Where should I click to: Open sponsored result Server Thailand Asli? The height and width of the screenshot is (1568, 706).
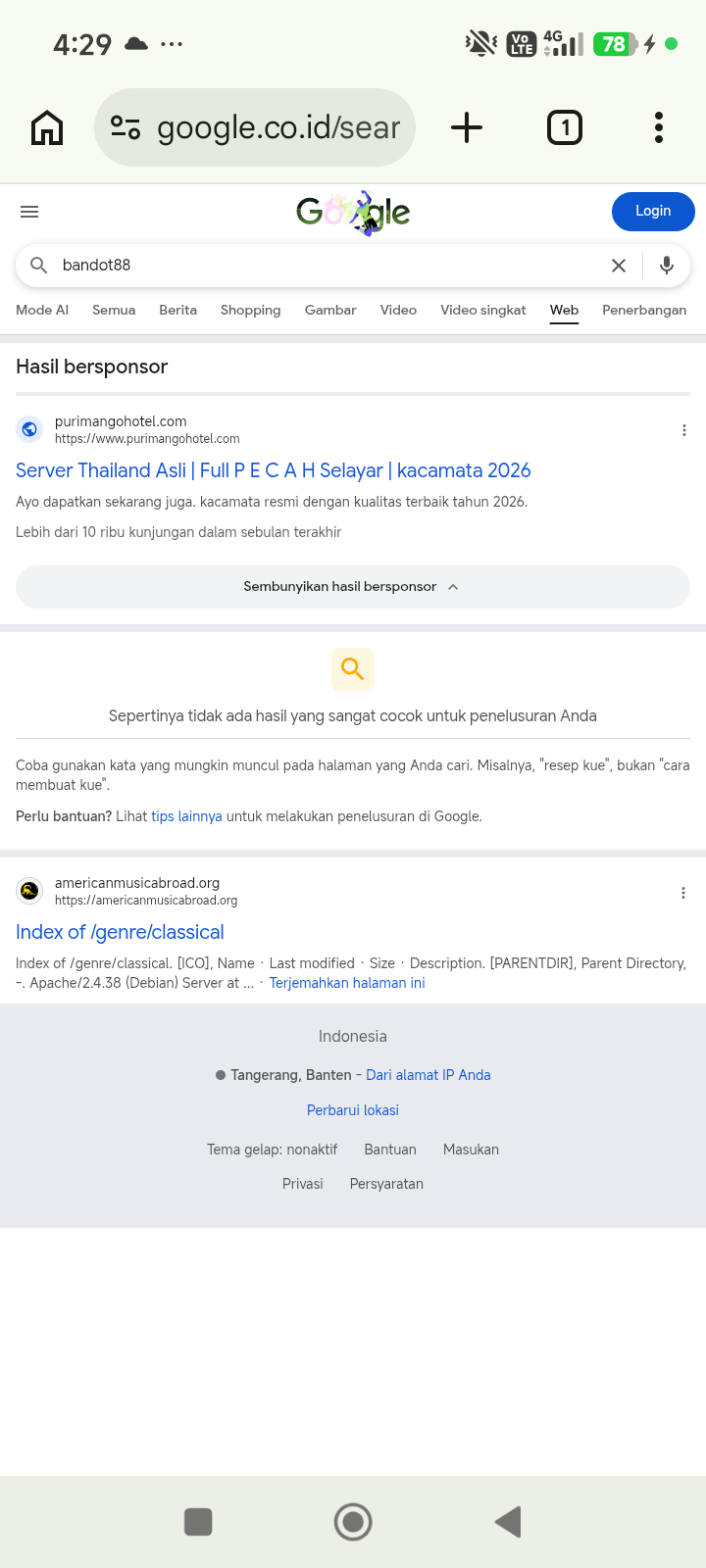(274, 470)
